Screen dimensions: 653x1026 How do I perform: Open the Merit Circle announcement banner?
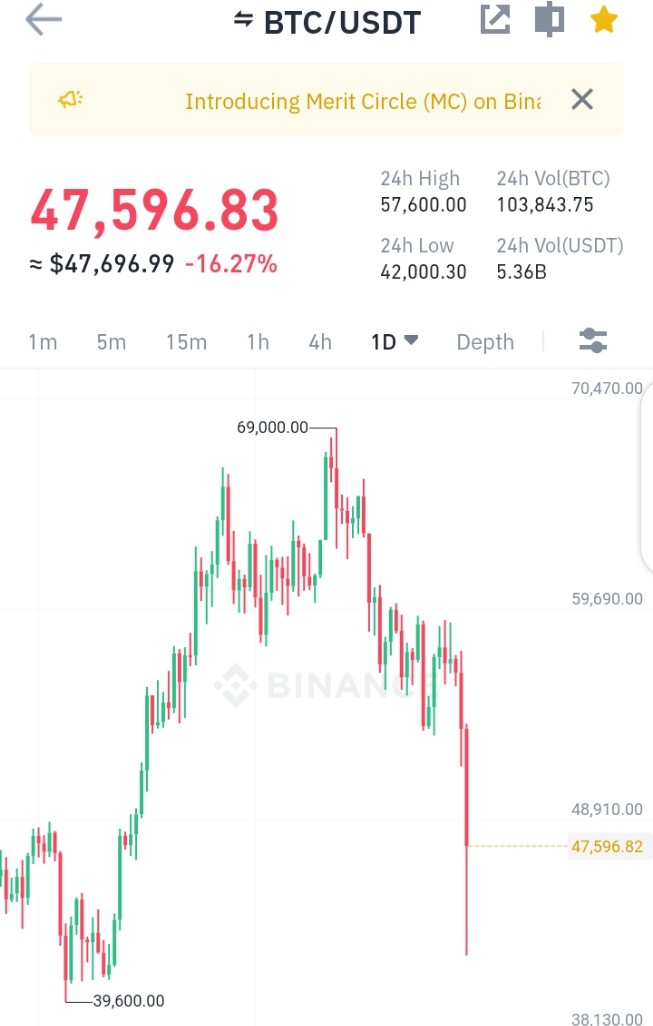pos(363,101)
